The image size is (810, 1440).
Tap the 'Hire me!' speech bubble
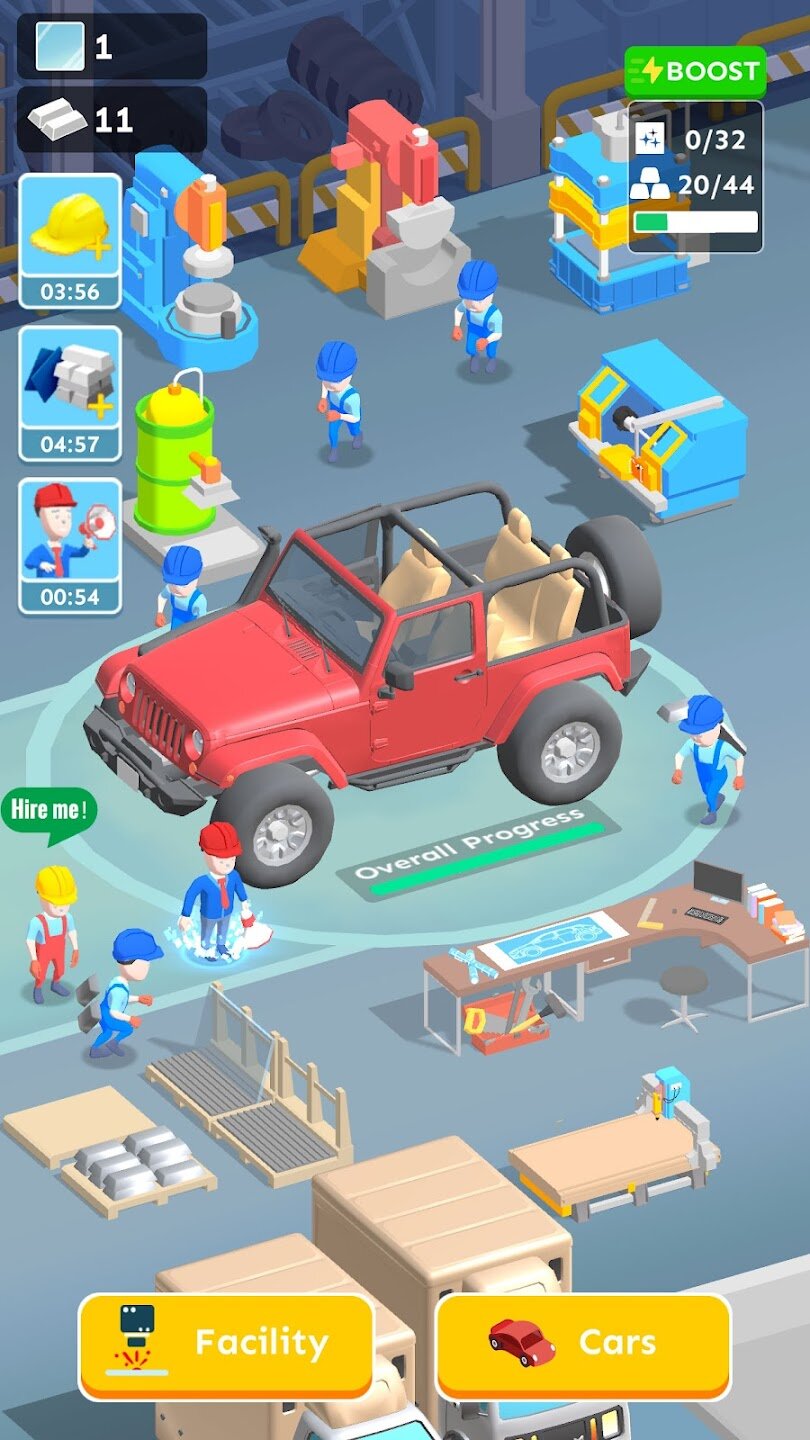(49, 811)
